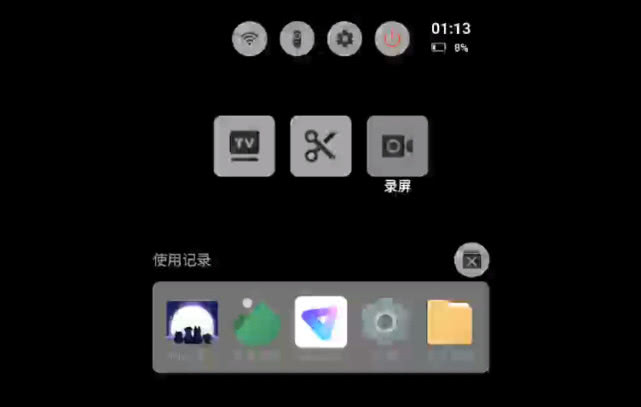Screen dimensions: 641x407
Task: Tap the red power button
Action: (392, 39)
